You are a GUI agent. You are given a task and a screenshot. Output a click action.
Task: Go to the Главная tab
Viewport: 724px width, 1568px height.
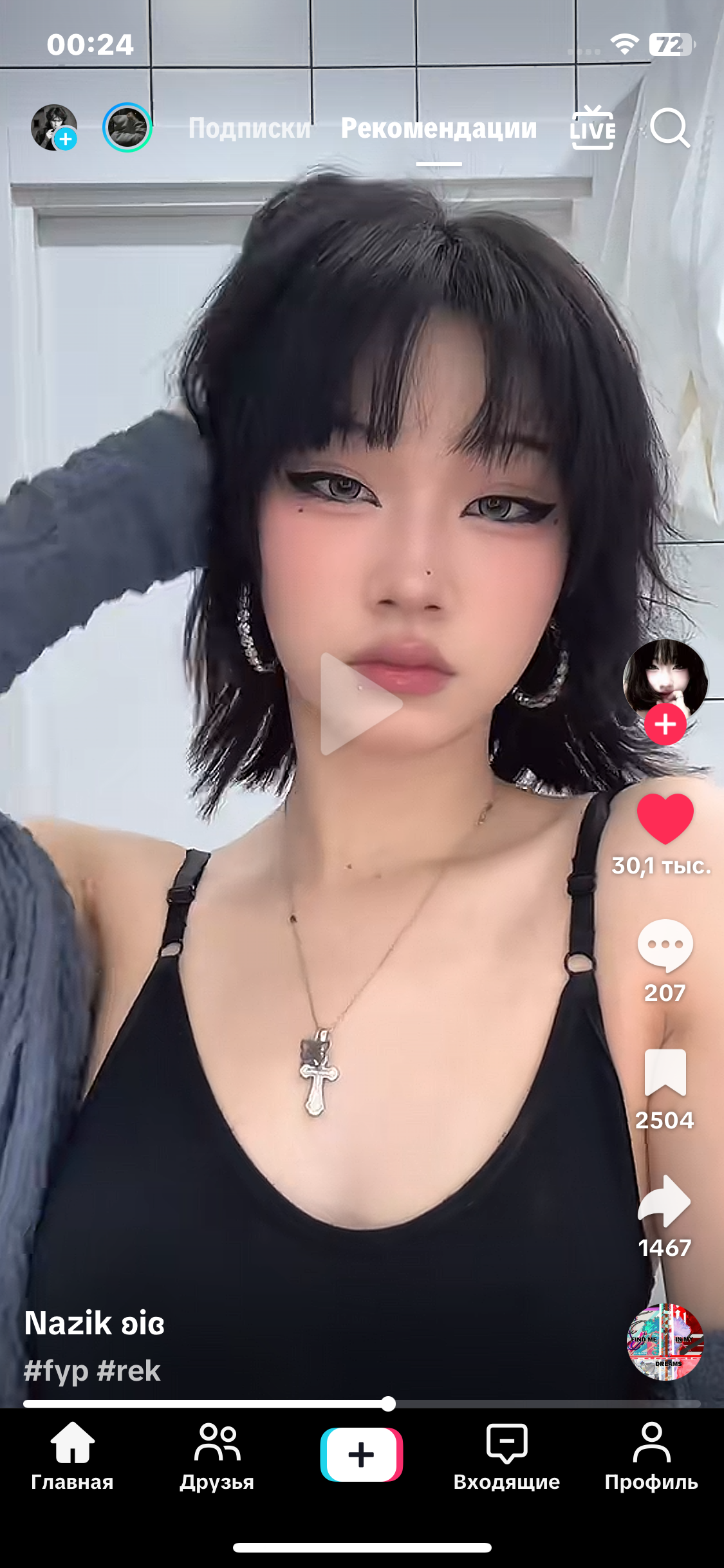coord(72,1457)
